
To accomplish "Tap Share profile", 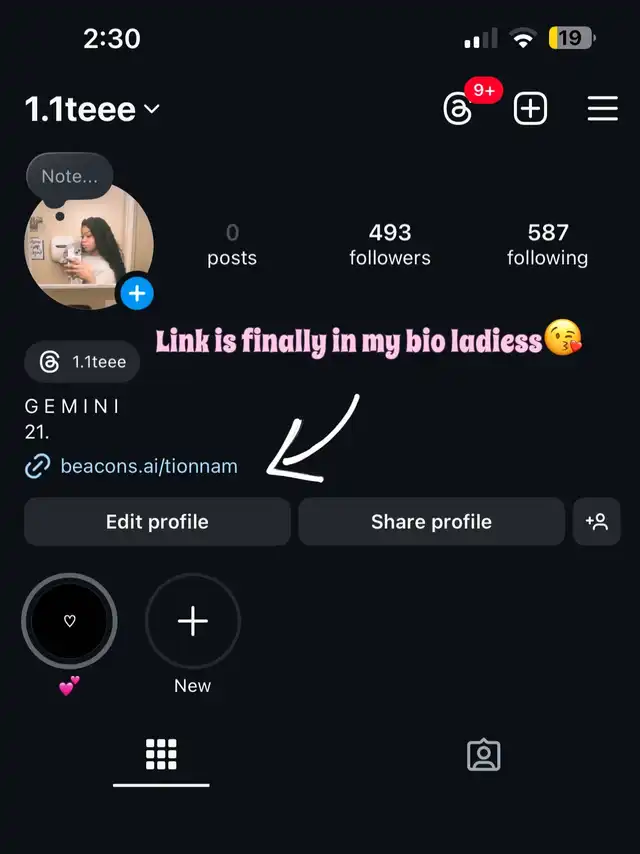I will pos(431,522).
